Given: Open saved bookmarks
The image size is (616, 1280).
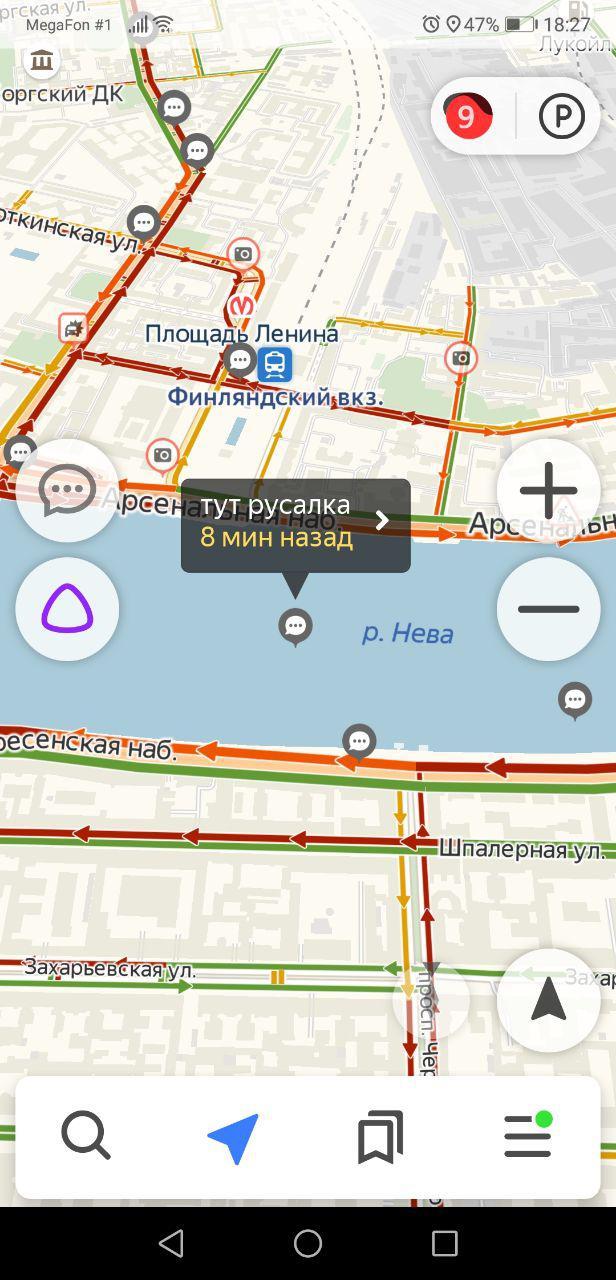Looking at the screenshot, I should 380,1137.
